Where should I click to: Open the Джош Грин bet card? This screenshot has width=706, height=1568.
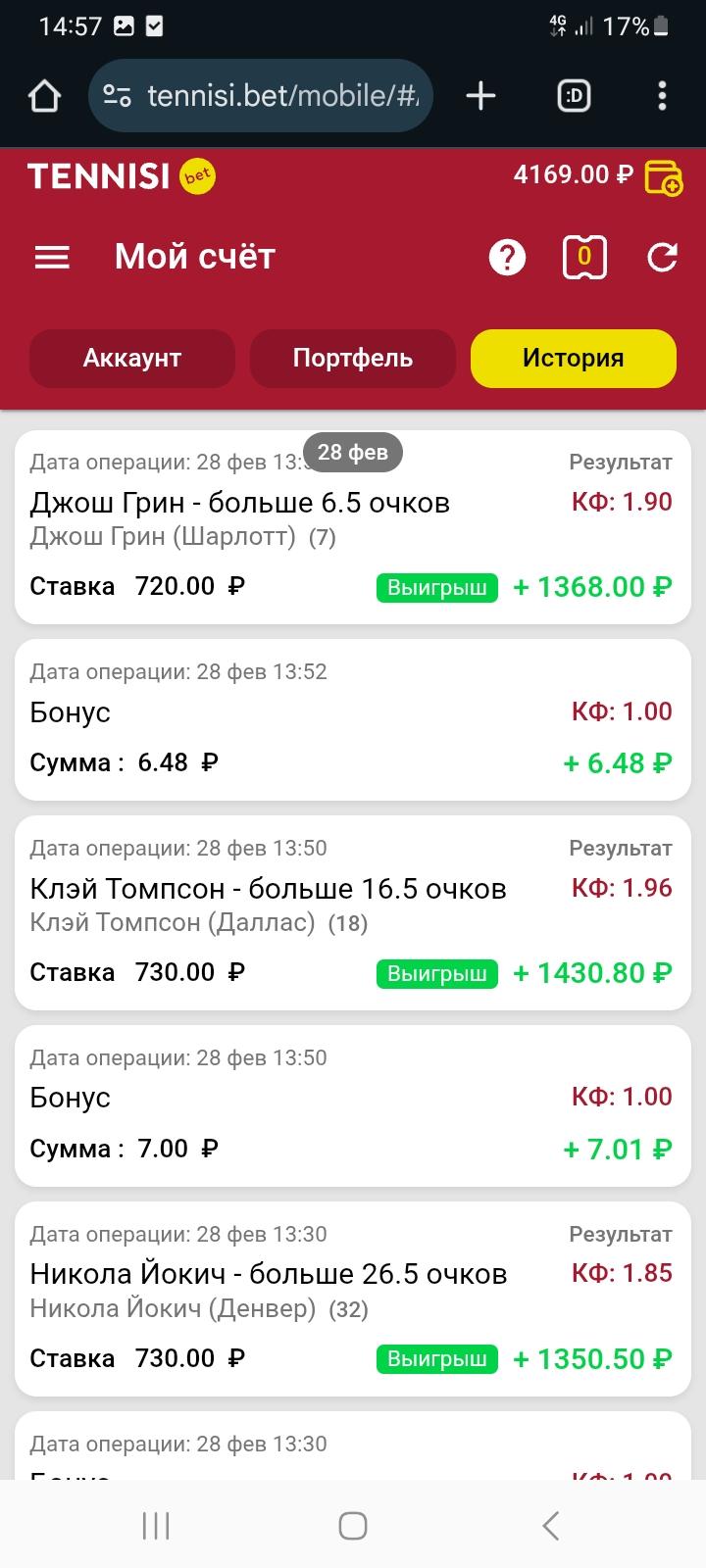[353, 527]
